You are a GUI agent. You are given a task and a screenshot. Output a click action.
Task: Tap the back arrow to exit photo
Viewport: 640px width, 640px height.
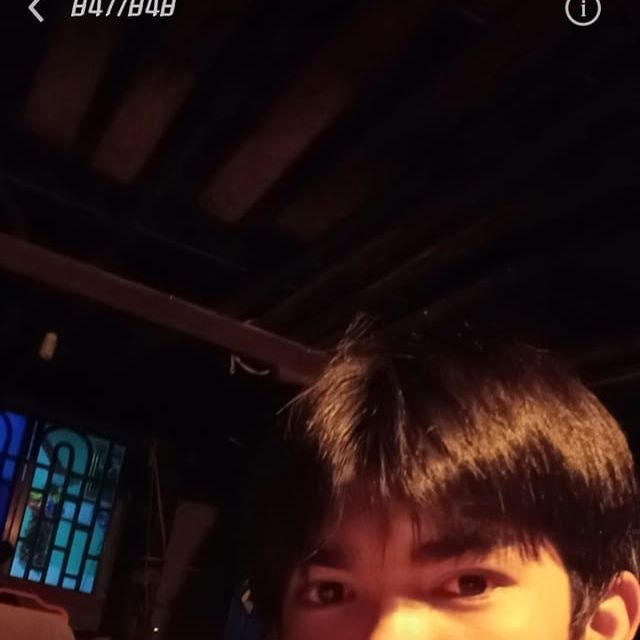point(37,10)
